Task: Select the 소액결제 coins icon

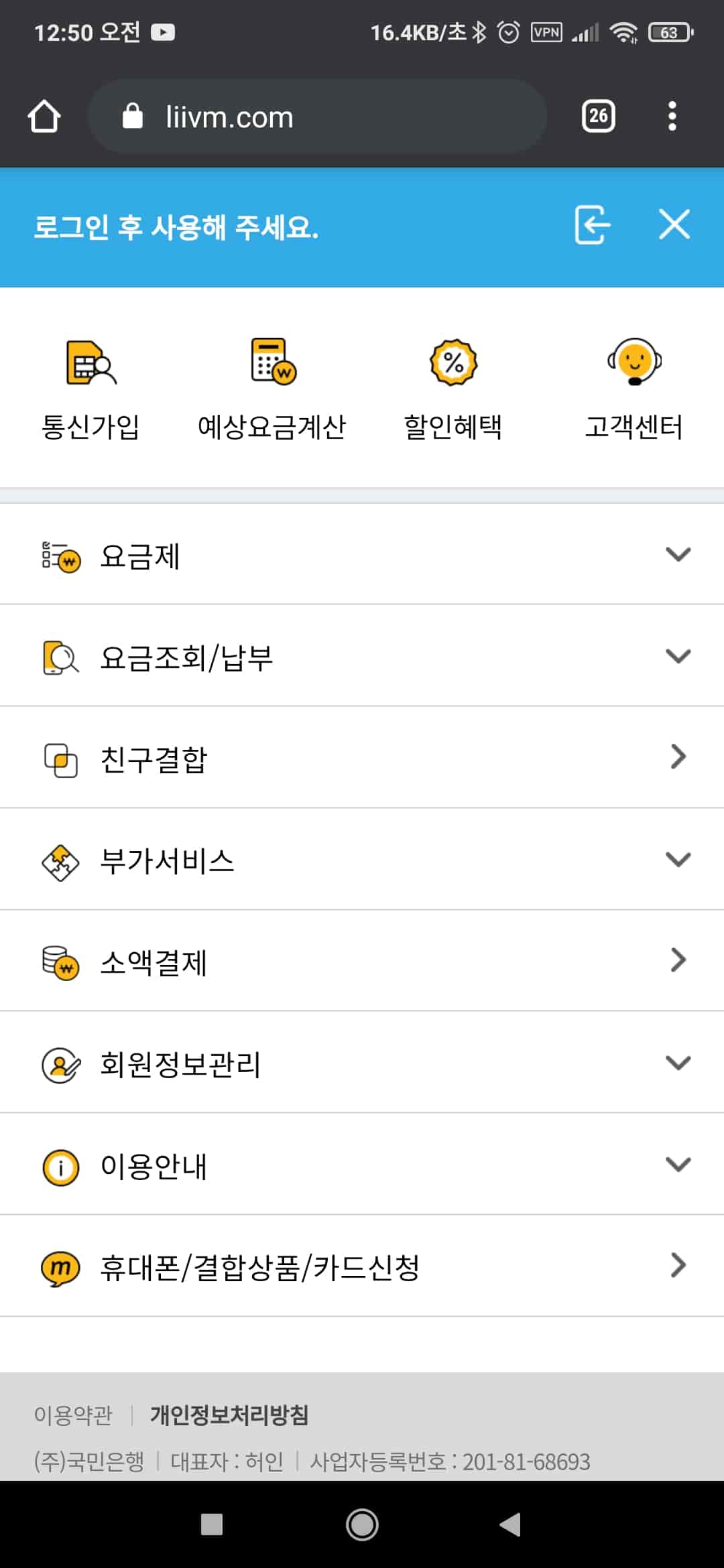Action: tap(60, 962)
